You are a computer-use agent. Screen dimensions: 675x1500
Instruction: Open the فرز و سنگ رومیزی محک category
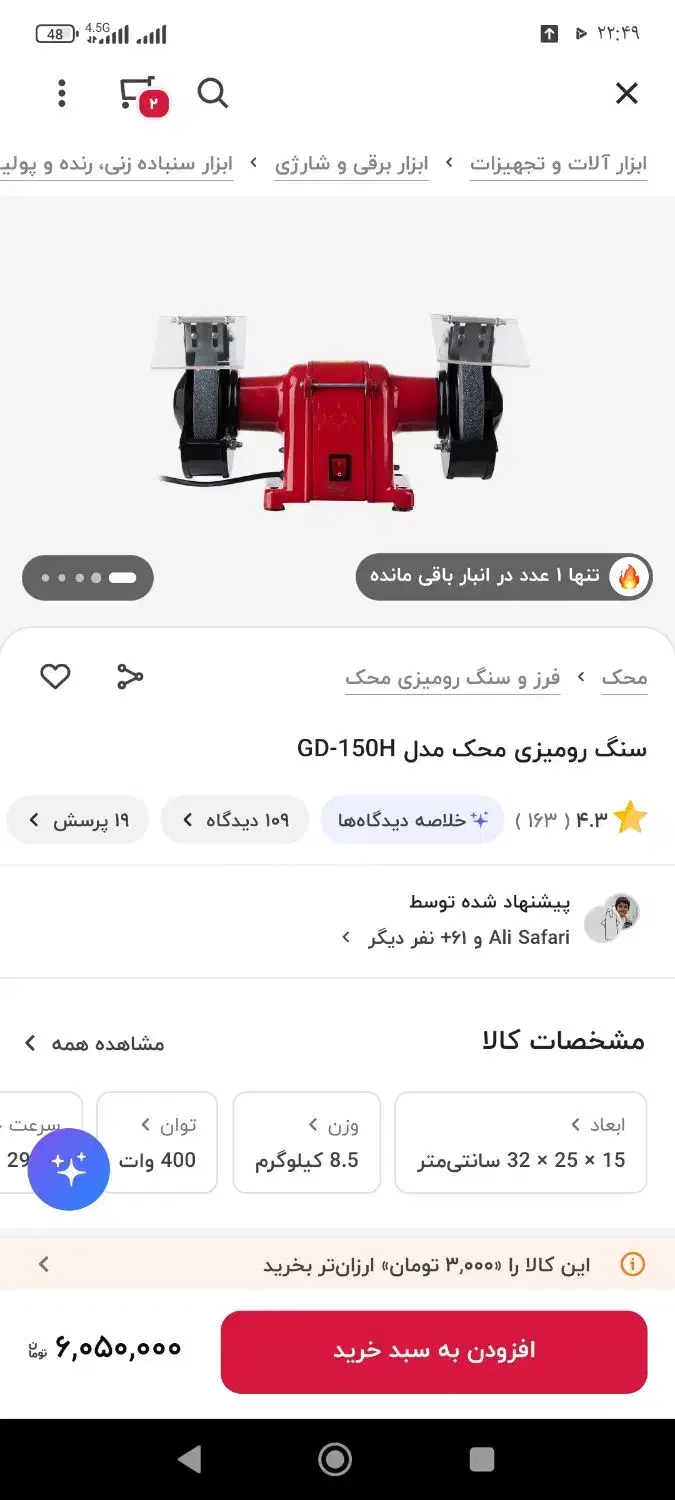(x=453, y=678)
